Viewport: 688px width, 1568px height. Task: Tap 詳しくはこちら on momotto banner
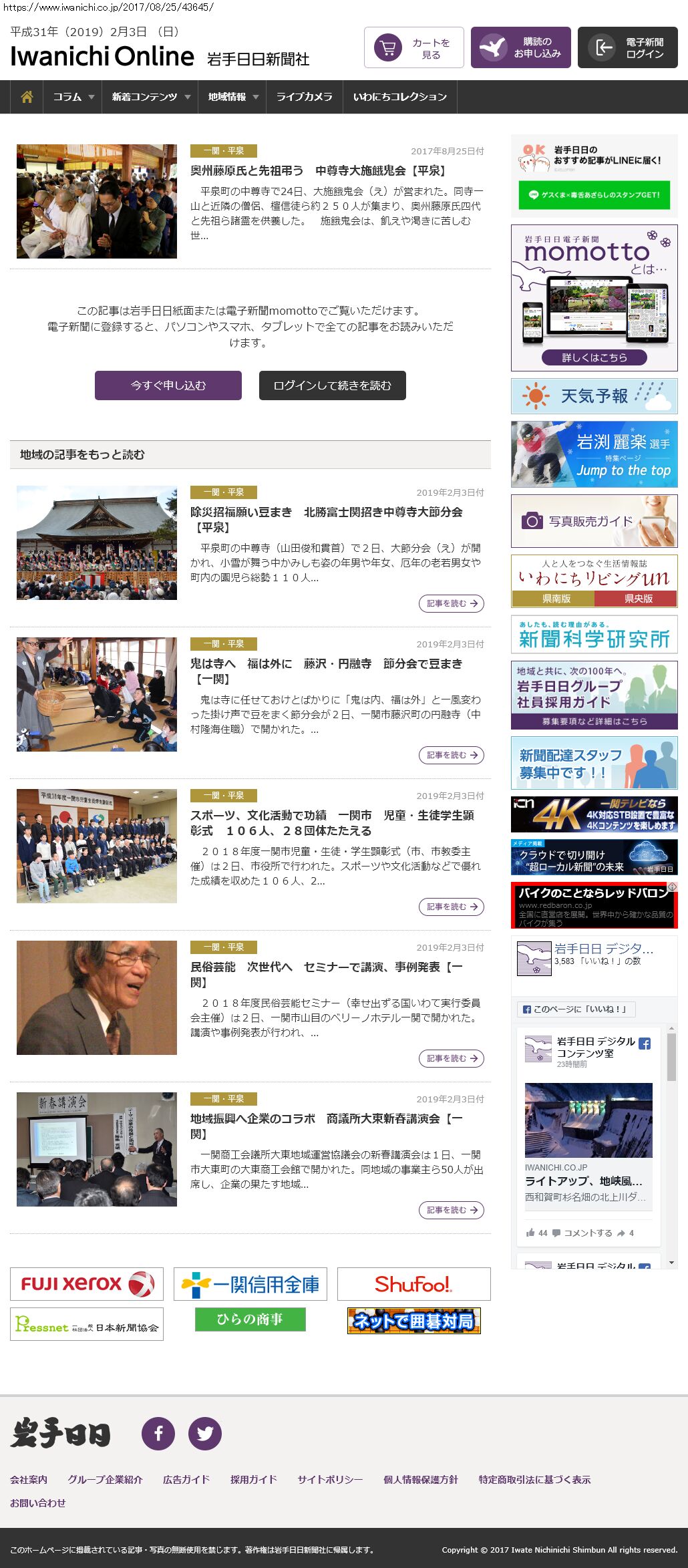tap(594, 357)
